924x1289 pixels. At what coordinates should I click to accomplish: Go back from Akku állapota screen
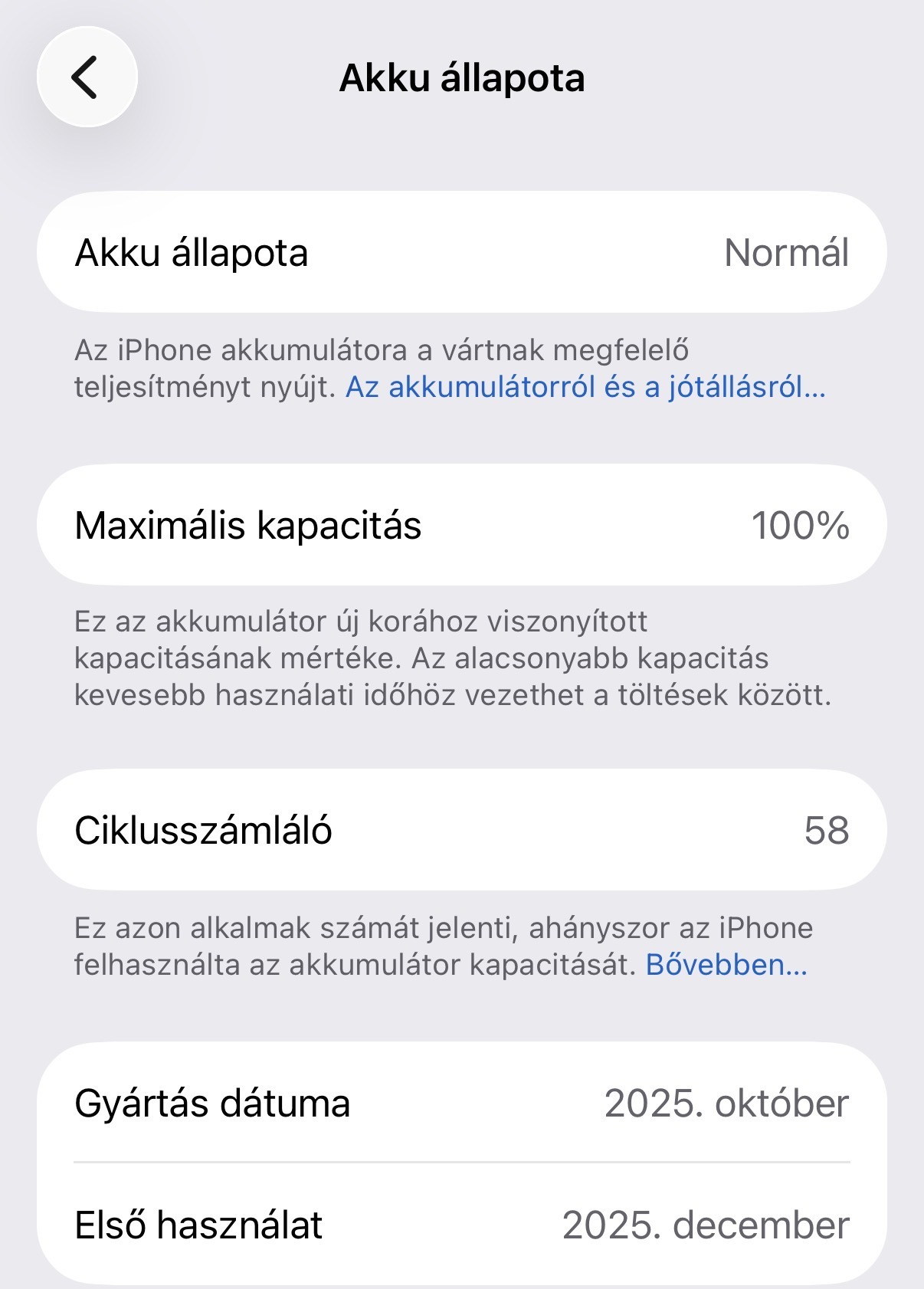[87, 77]
